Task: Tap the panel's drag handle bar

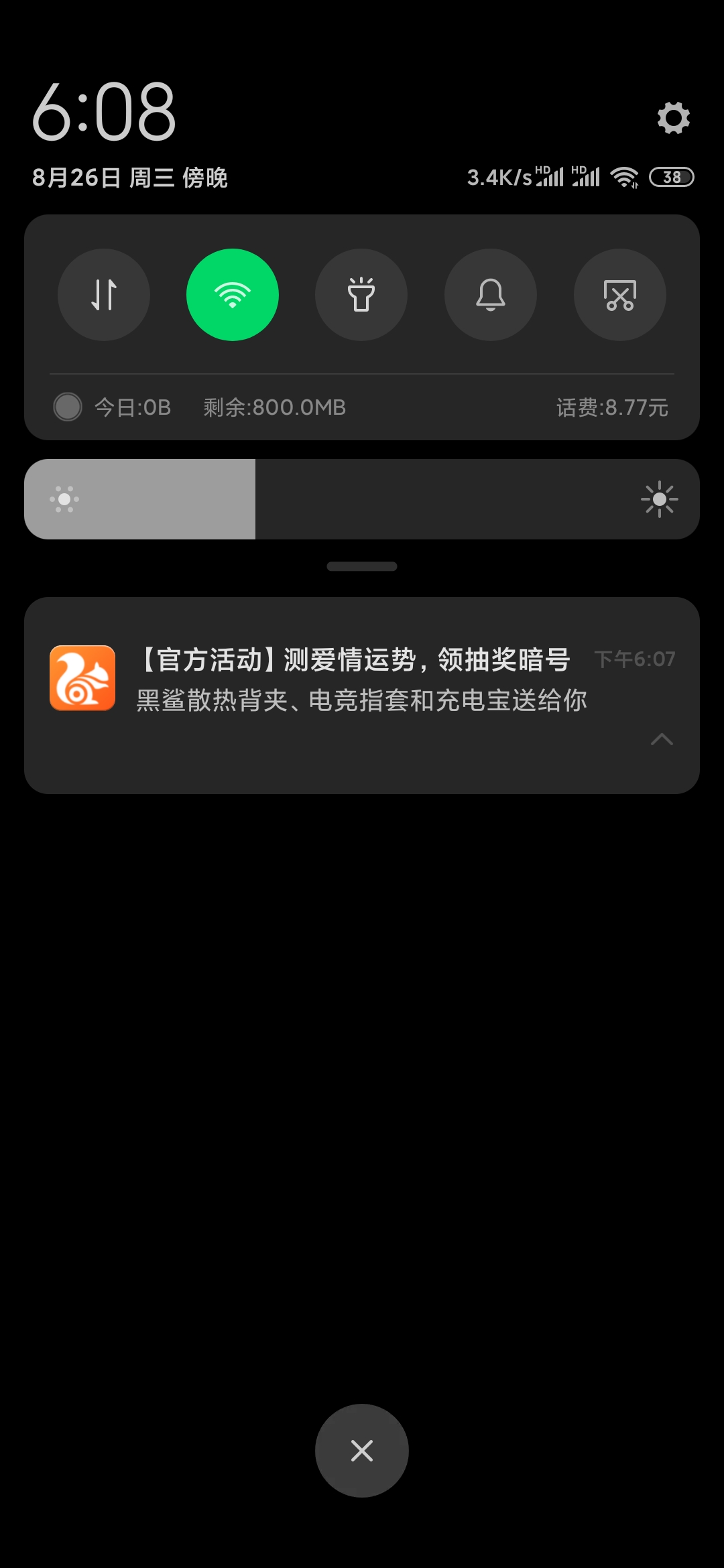Action: (x=362, y=566)
